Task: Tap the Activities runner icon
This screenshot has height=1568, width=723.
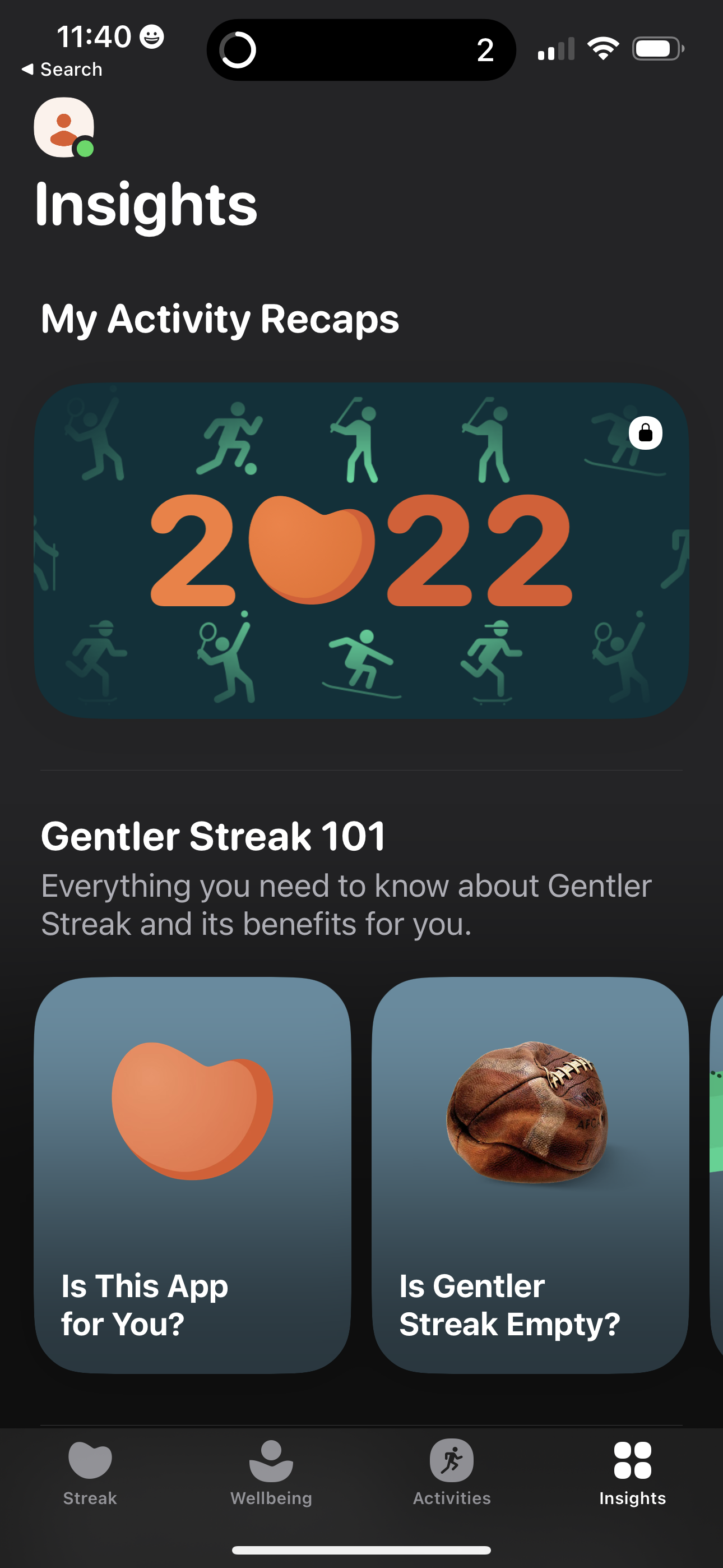Action: [451, 1461]
